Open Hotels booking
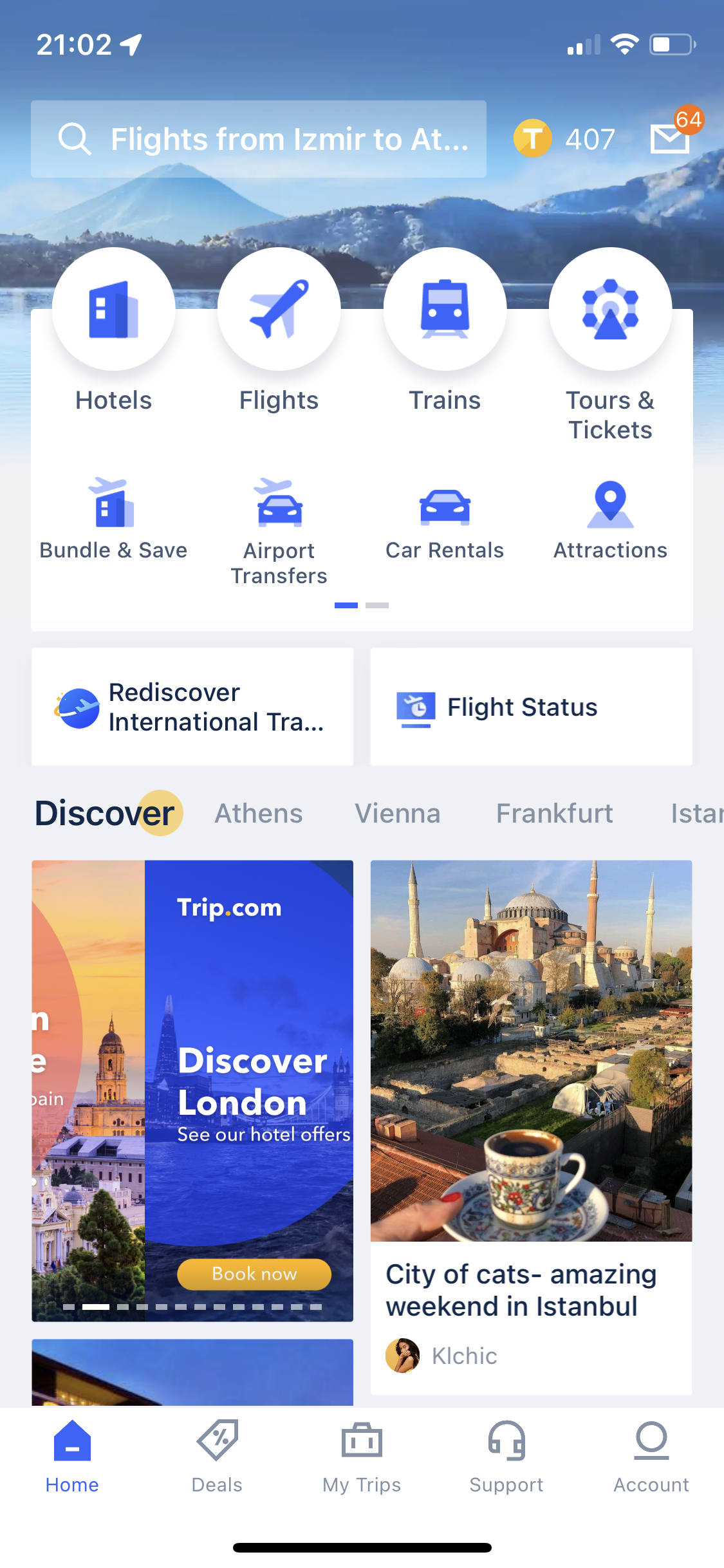This screenshot has width=724, height=1568. (113, 310)
